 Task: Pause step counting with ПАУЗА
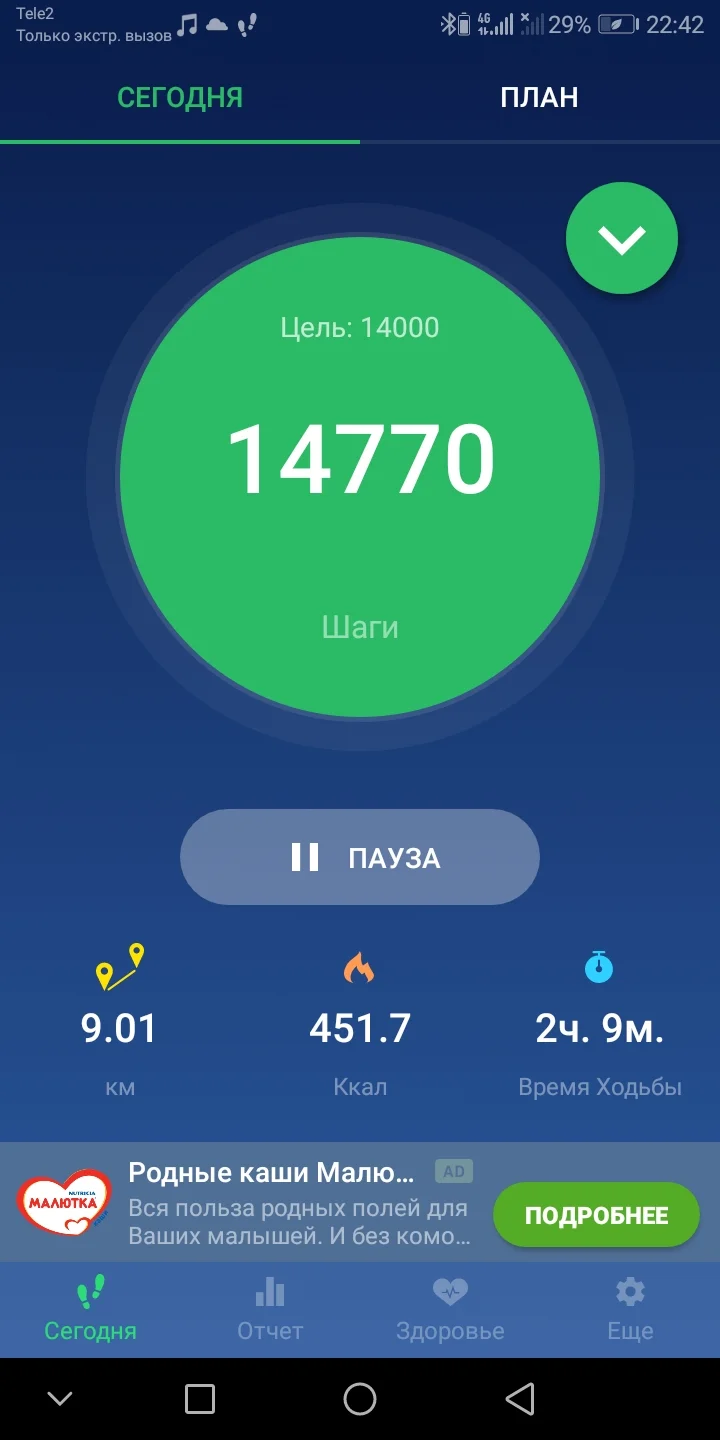click(360, 857)
